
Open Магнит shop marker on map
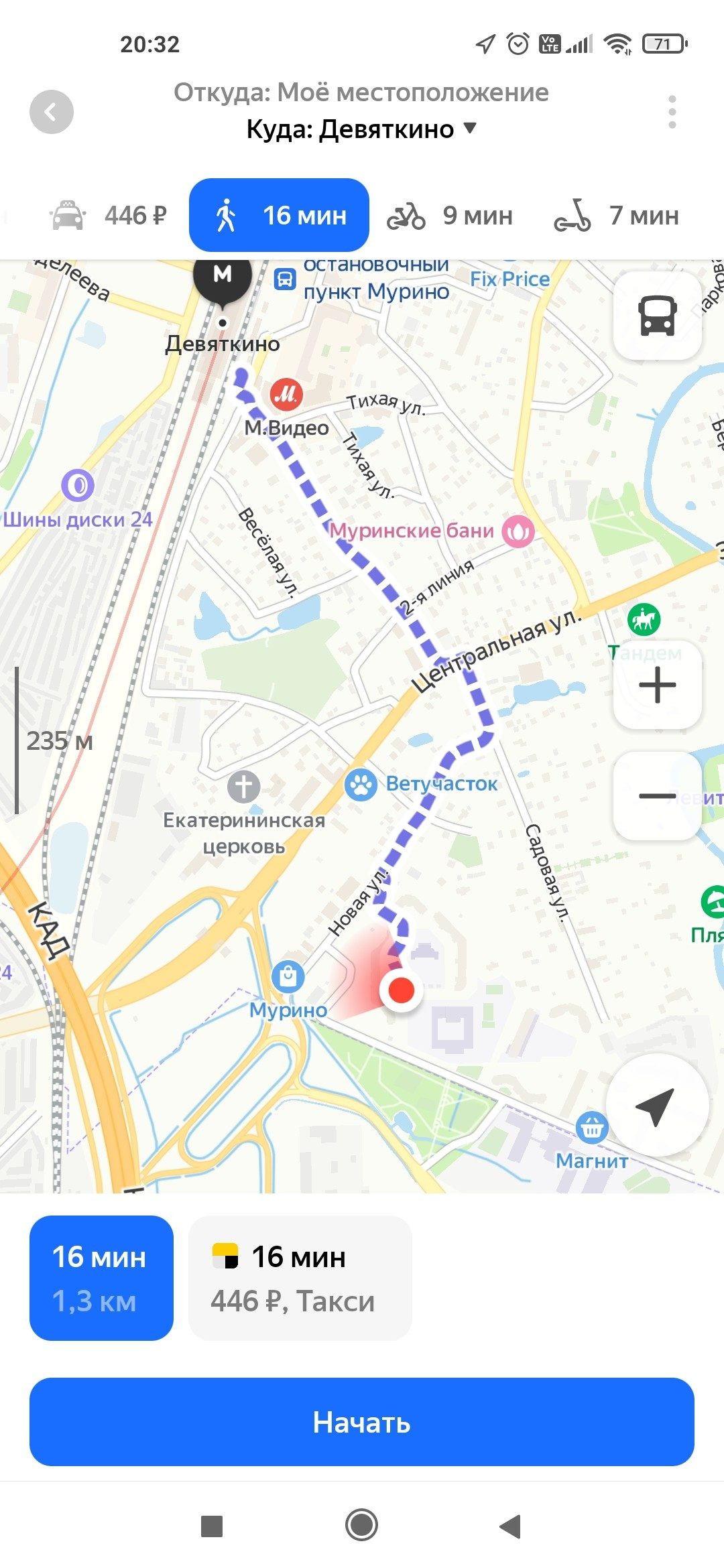click(x=592, y=1128)
